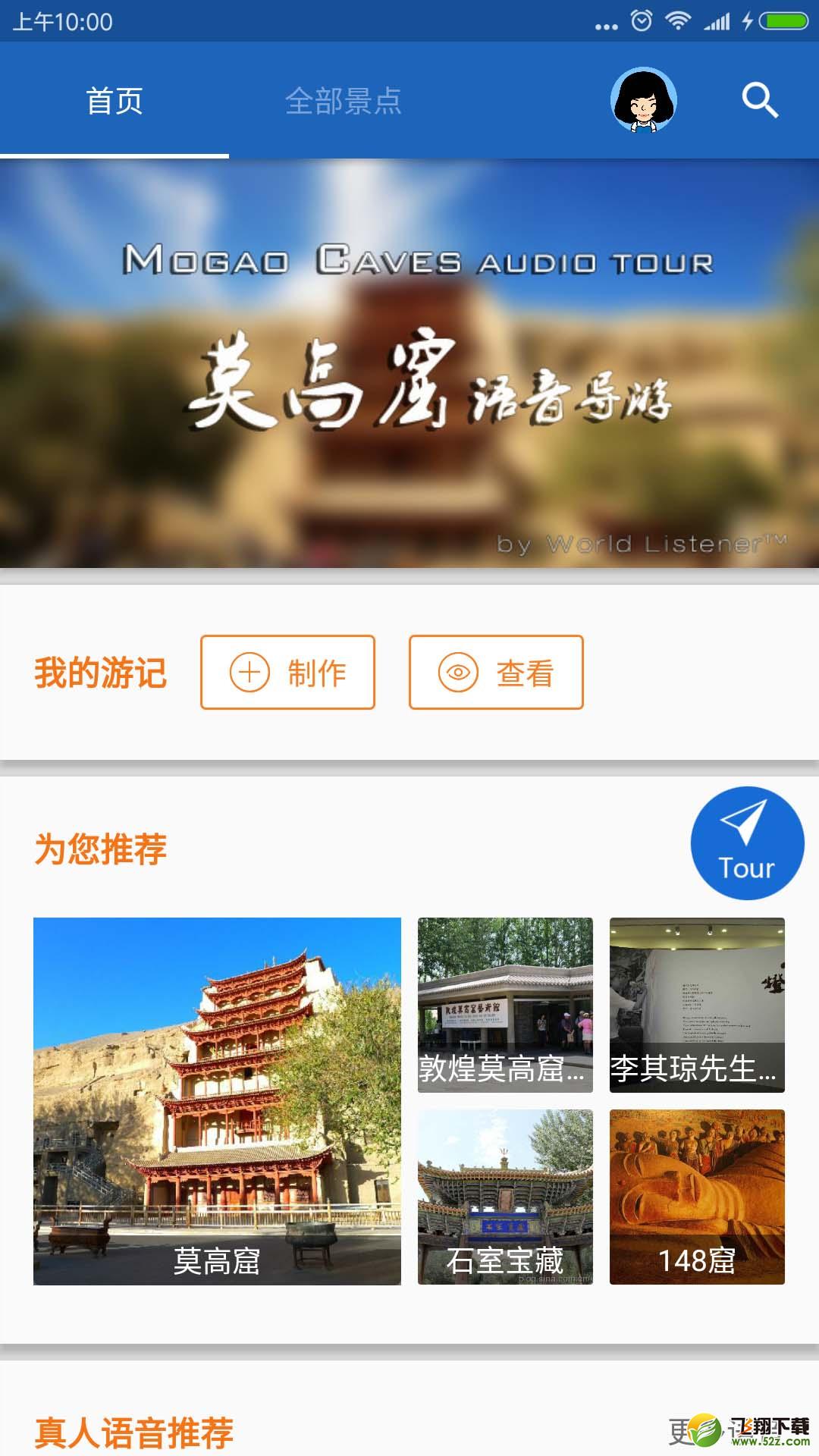Viewport: 819px width, 1456px height.
Task: Switch to the 全部景点 tab
Action: point(343,101)
